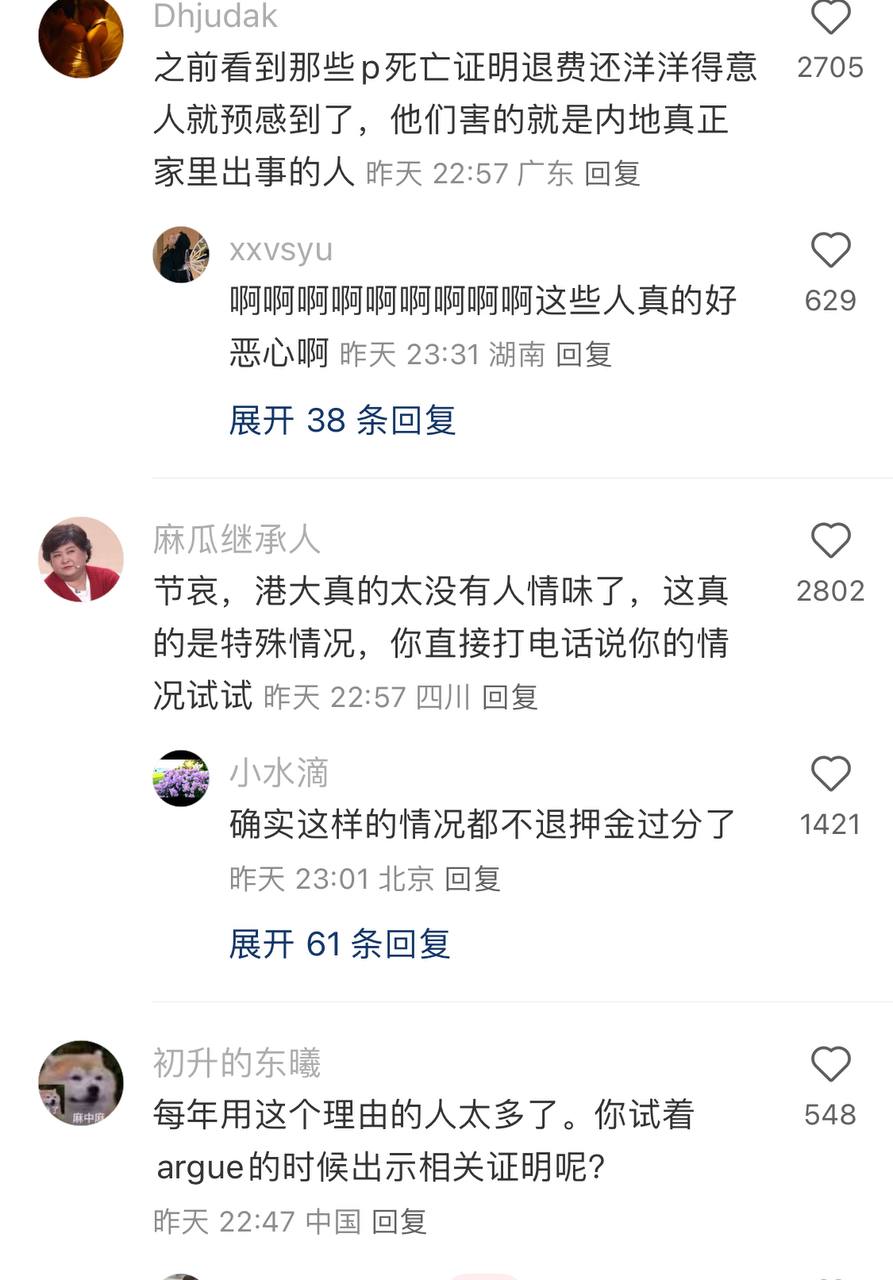Toggle like on 麻瓜继承人's comment
Viewport: 893px width, 1280px height.
[x=830, y=541]
